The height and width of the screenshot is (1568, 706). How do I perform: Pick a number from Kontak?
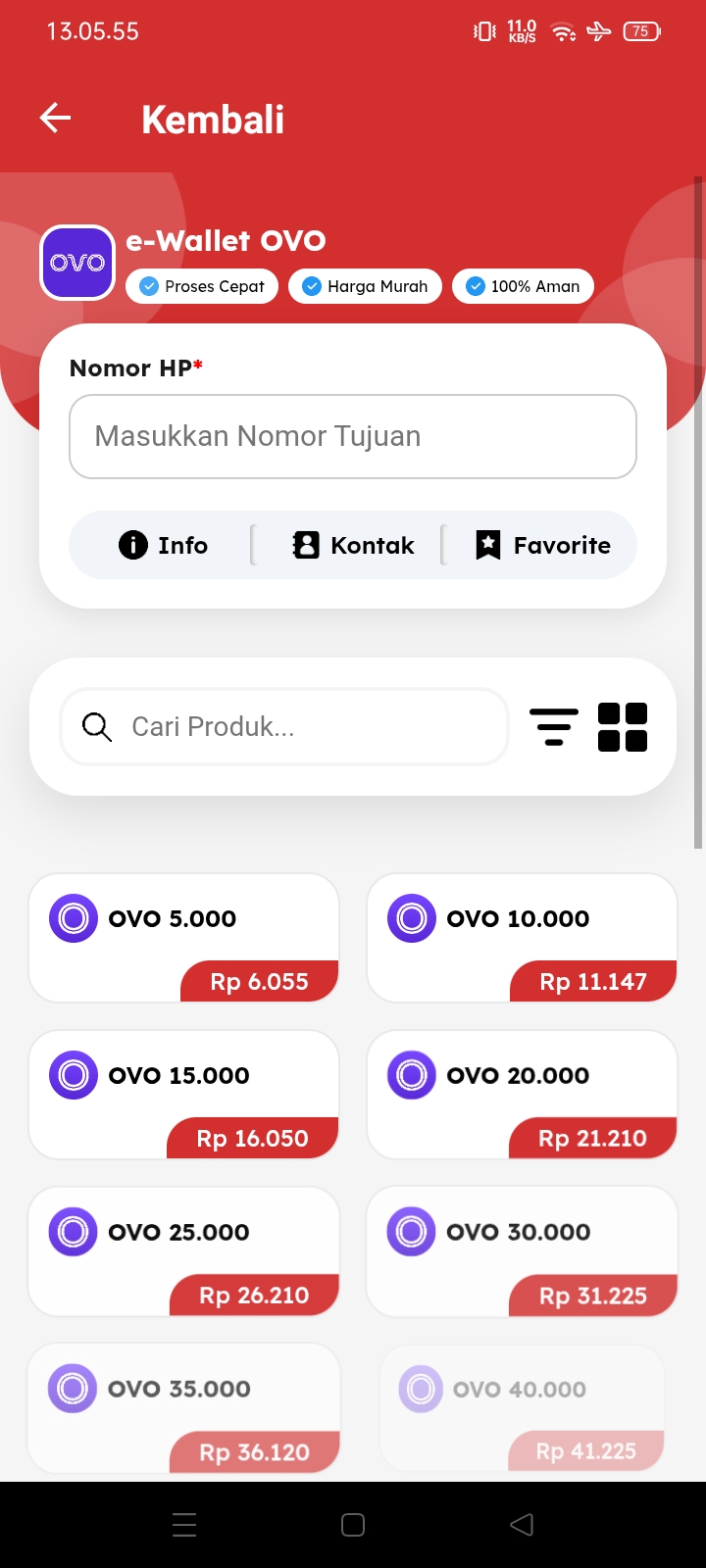pyautogui.click(x=353, y=545)
